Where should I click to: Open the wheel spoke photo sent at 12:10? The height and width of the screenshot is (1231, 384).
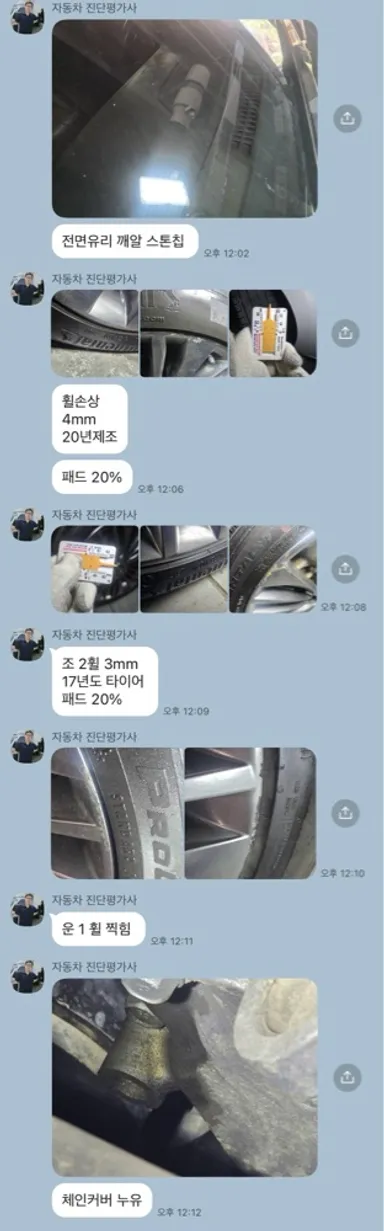click(x=251, y=813)
